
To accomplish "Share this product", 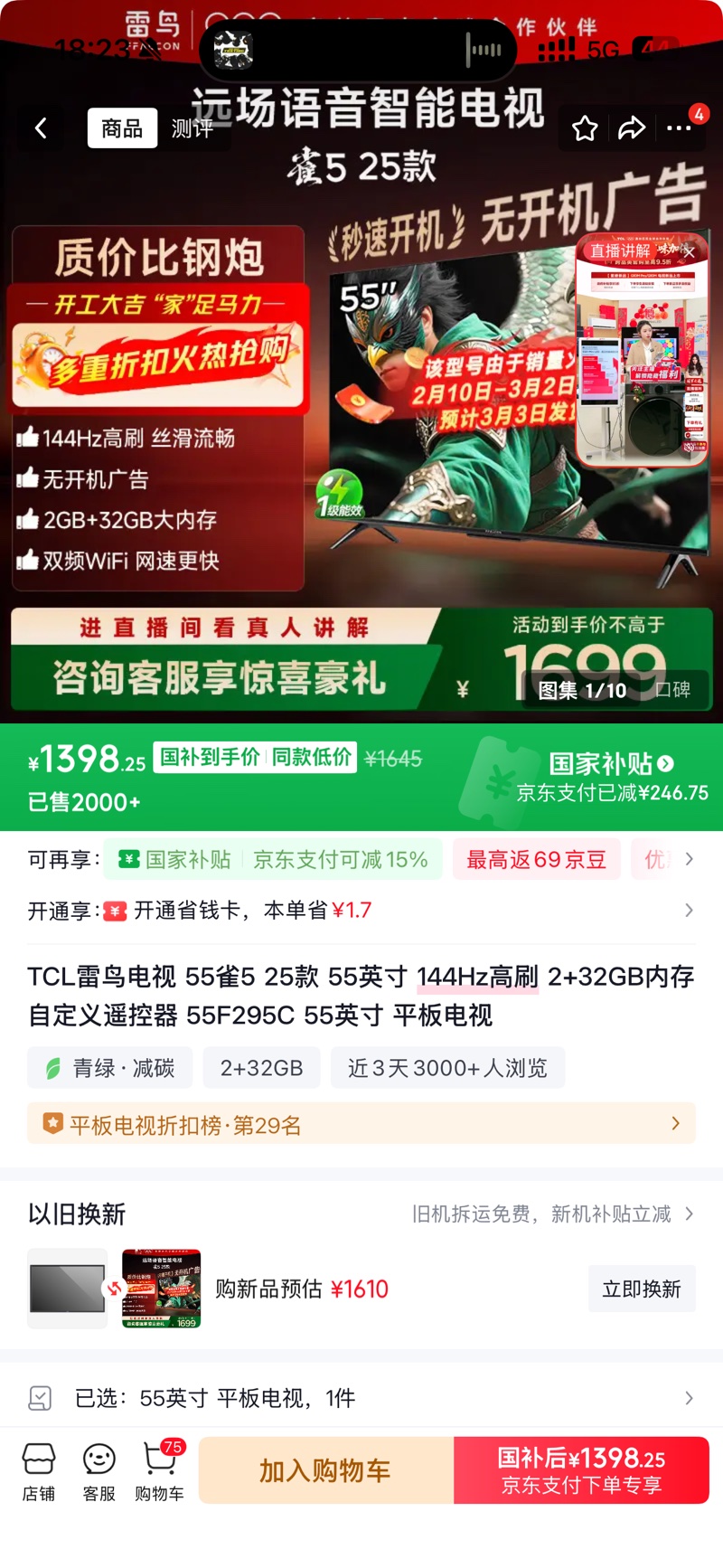I will click(632, 128).
